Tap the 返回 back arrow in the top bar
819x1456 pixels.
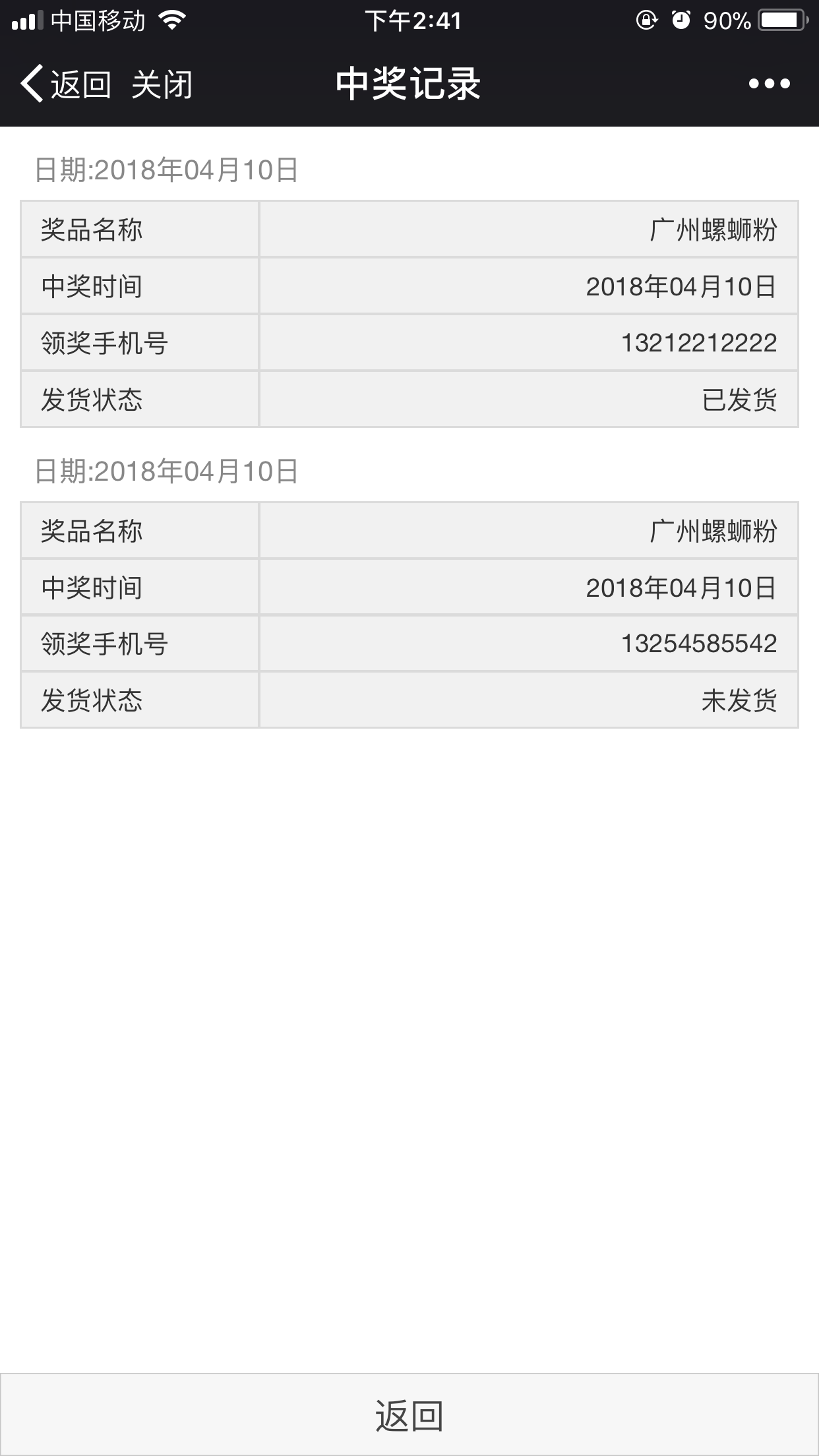click(x=65, y=84)
